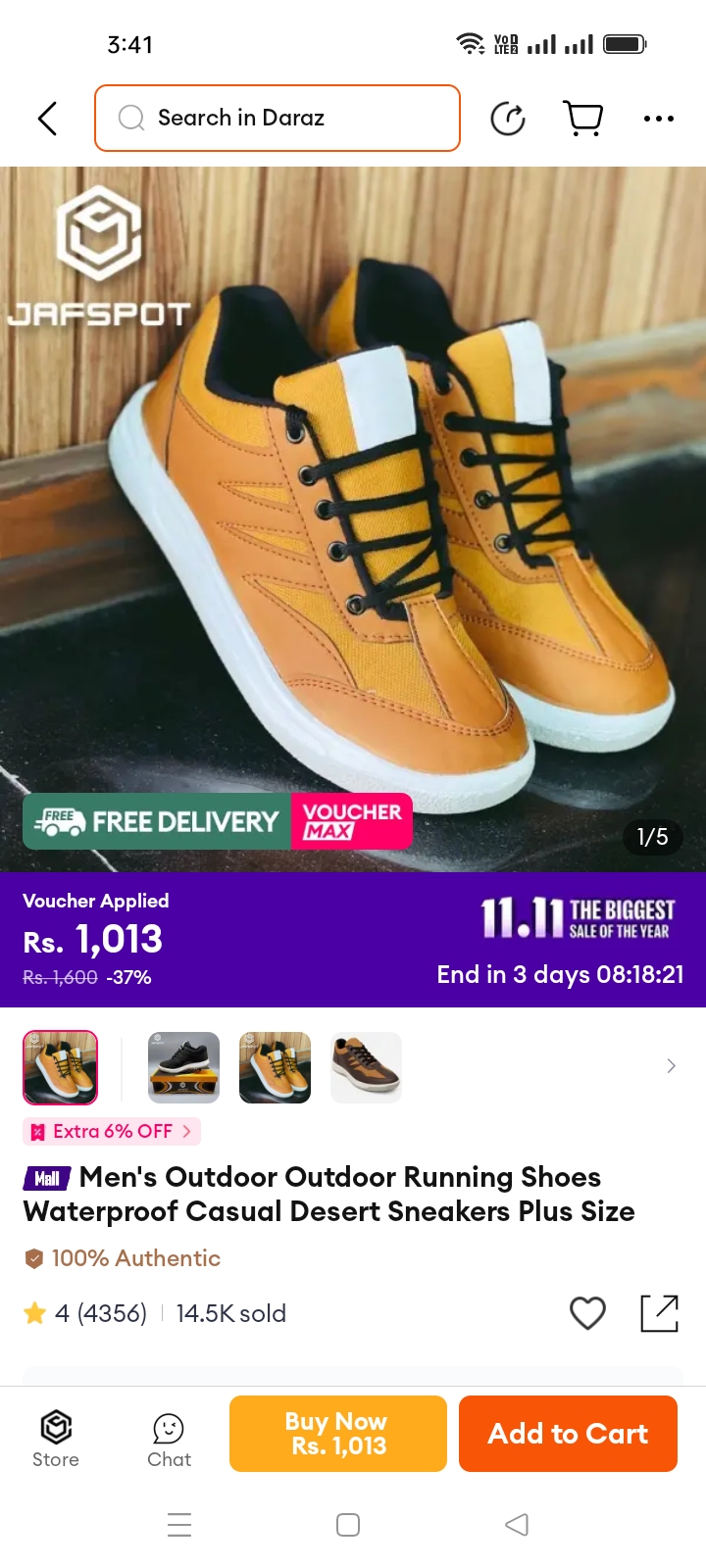Add the shoes to cart

[568, 1434]
